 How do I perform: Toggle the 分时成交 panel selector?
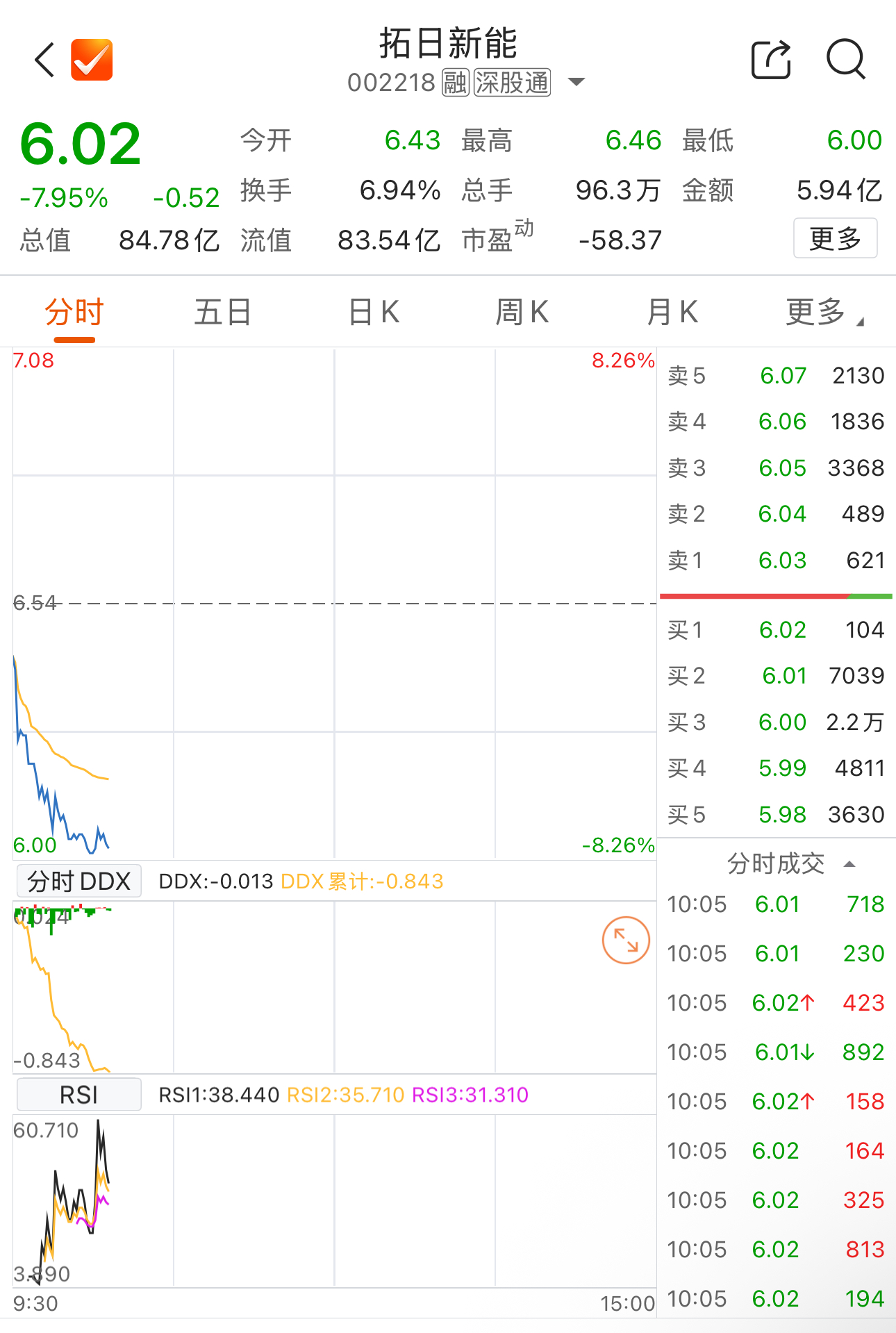pos(790,863)
